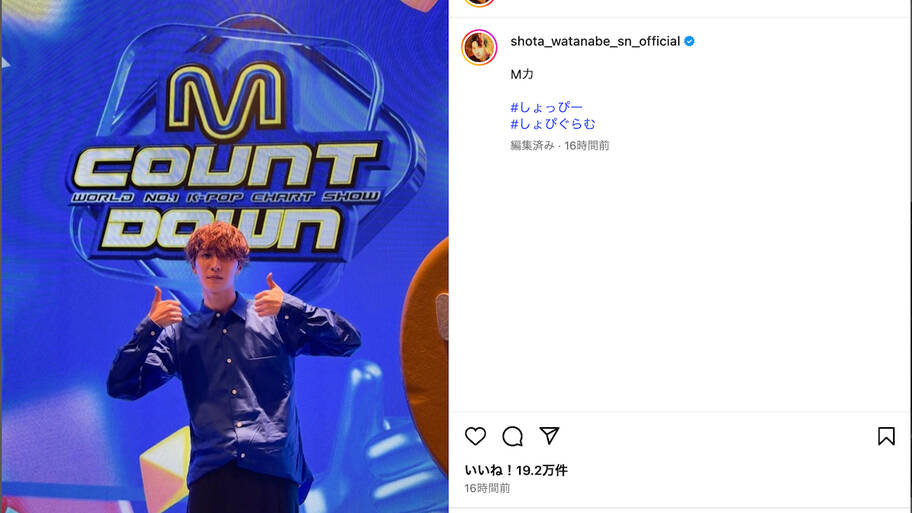
Task: Open hashtag #しょぴぐらむ
Action: pyautogui.click(x=553, y=124)
